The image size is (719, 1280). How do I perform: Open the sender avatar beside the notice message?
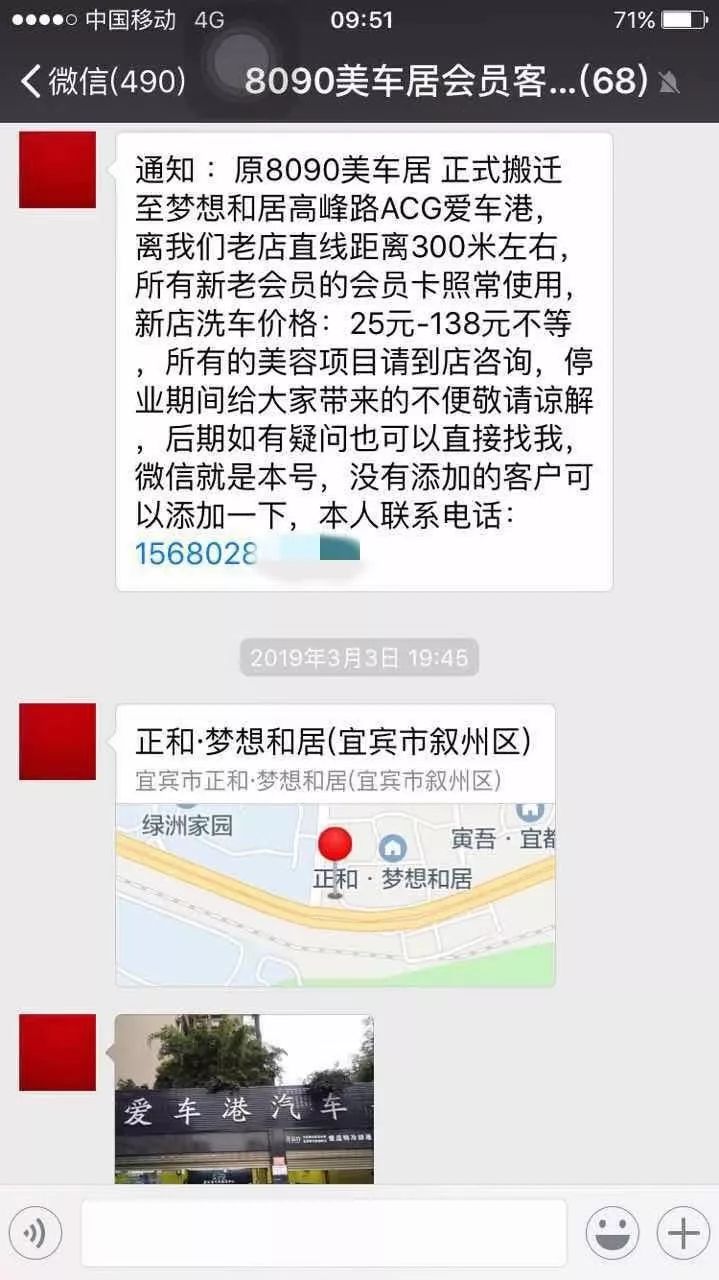click(x=58, y=170)
